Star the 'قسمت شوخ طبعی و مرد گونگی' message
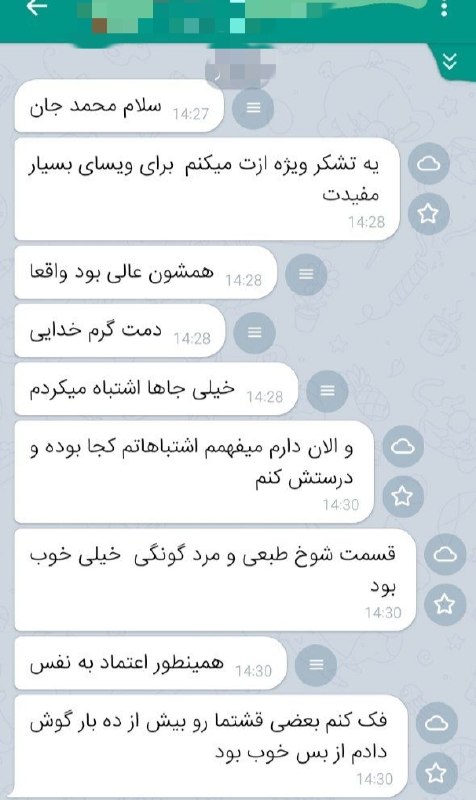 point(445,605)
